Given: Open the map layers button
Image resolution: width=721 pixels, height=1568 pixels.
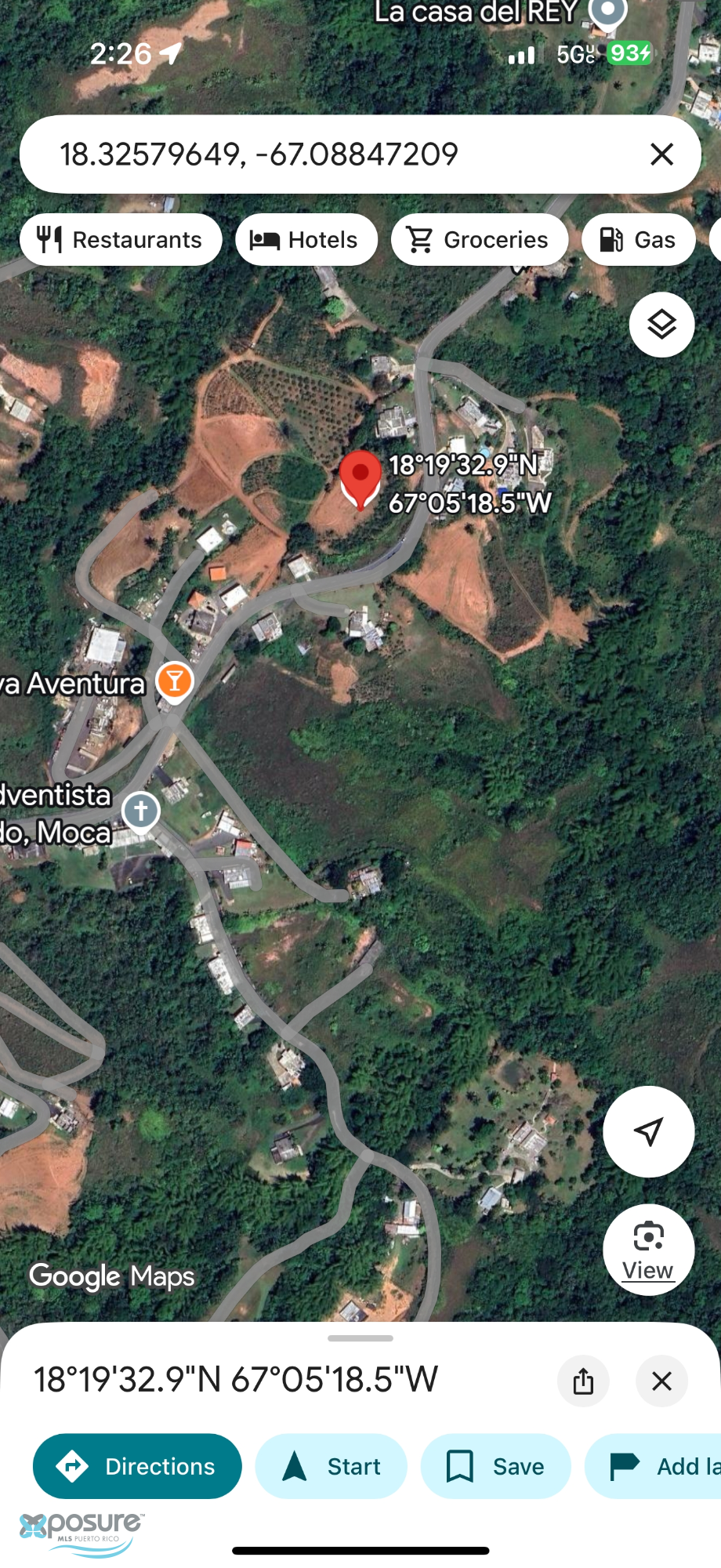Looking at the screenshot, I should click(661, 325).
